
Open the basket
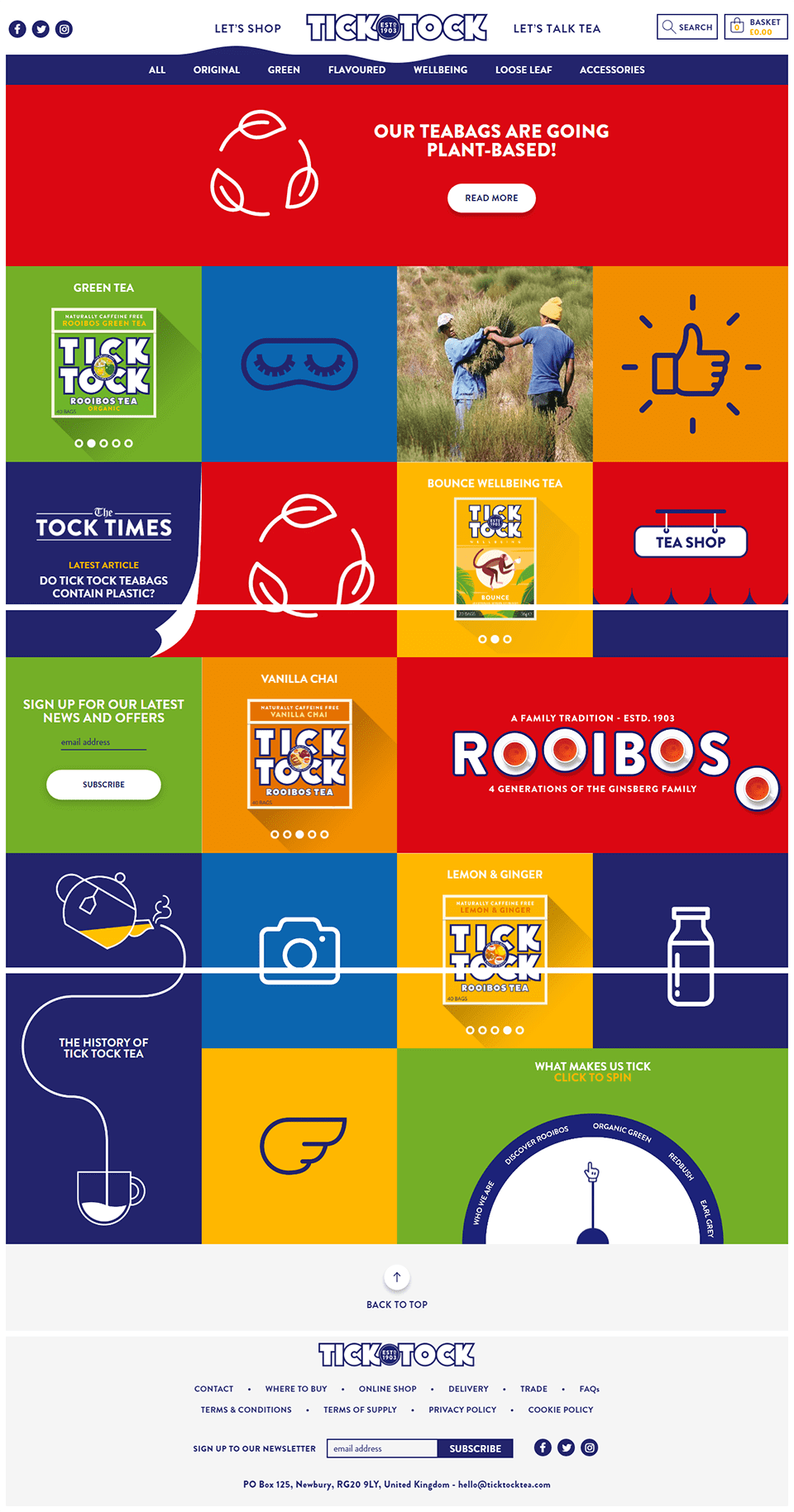point(755,27)
